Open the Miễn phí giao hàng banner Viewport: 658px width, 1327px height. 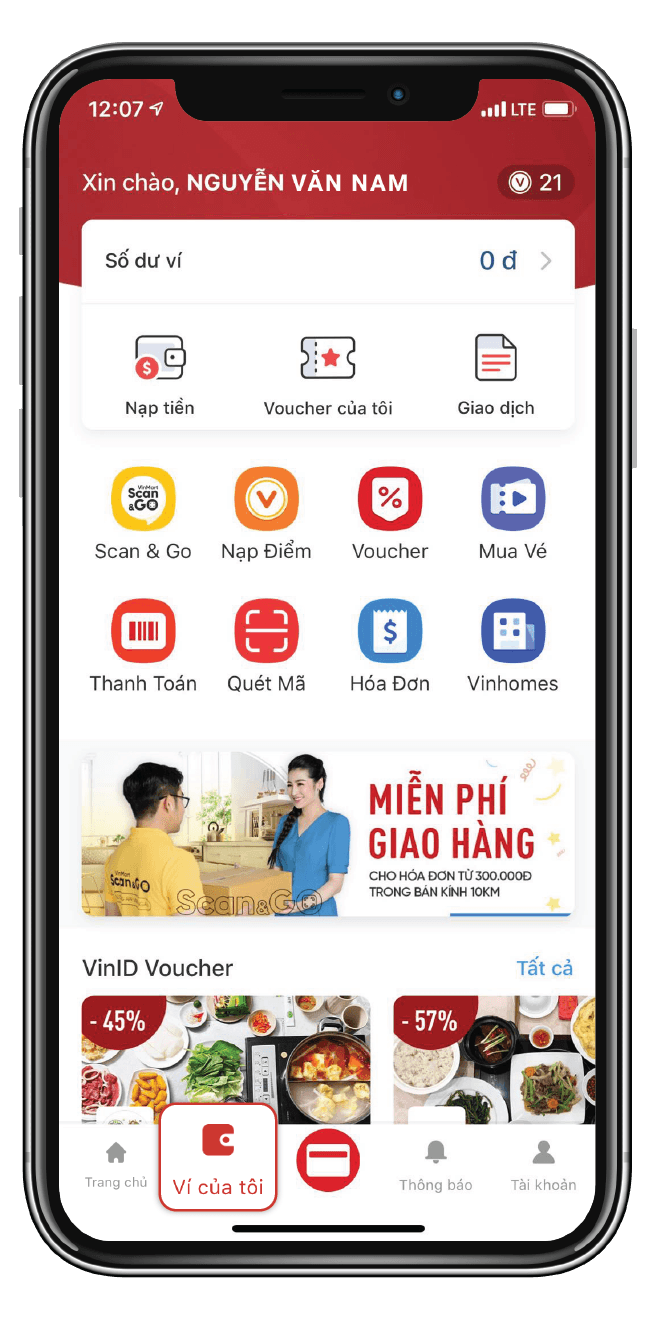coord(328,834)
